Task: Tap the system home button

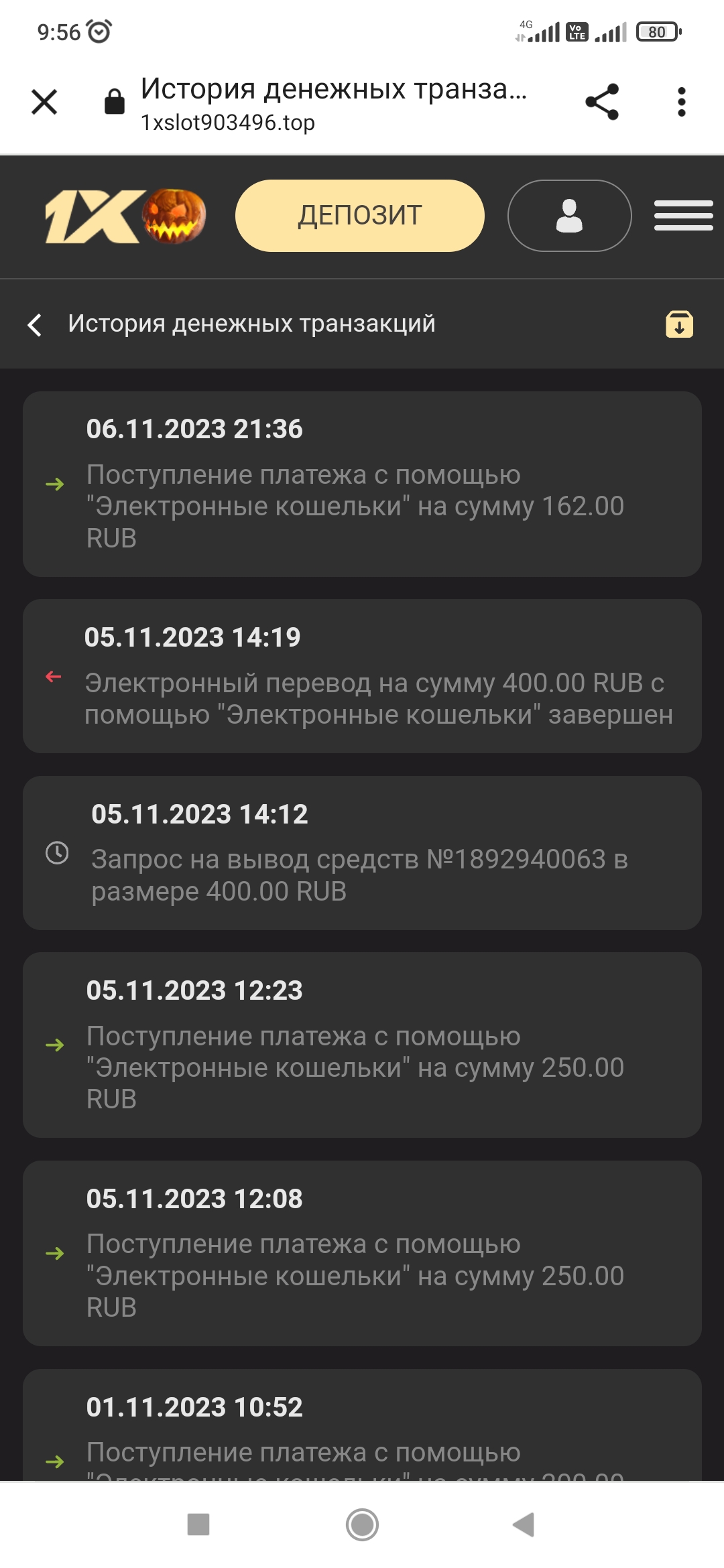Action: tap(362, 1524)
